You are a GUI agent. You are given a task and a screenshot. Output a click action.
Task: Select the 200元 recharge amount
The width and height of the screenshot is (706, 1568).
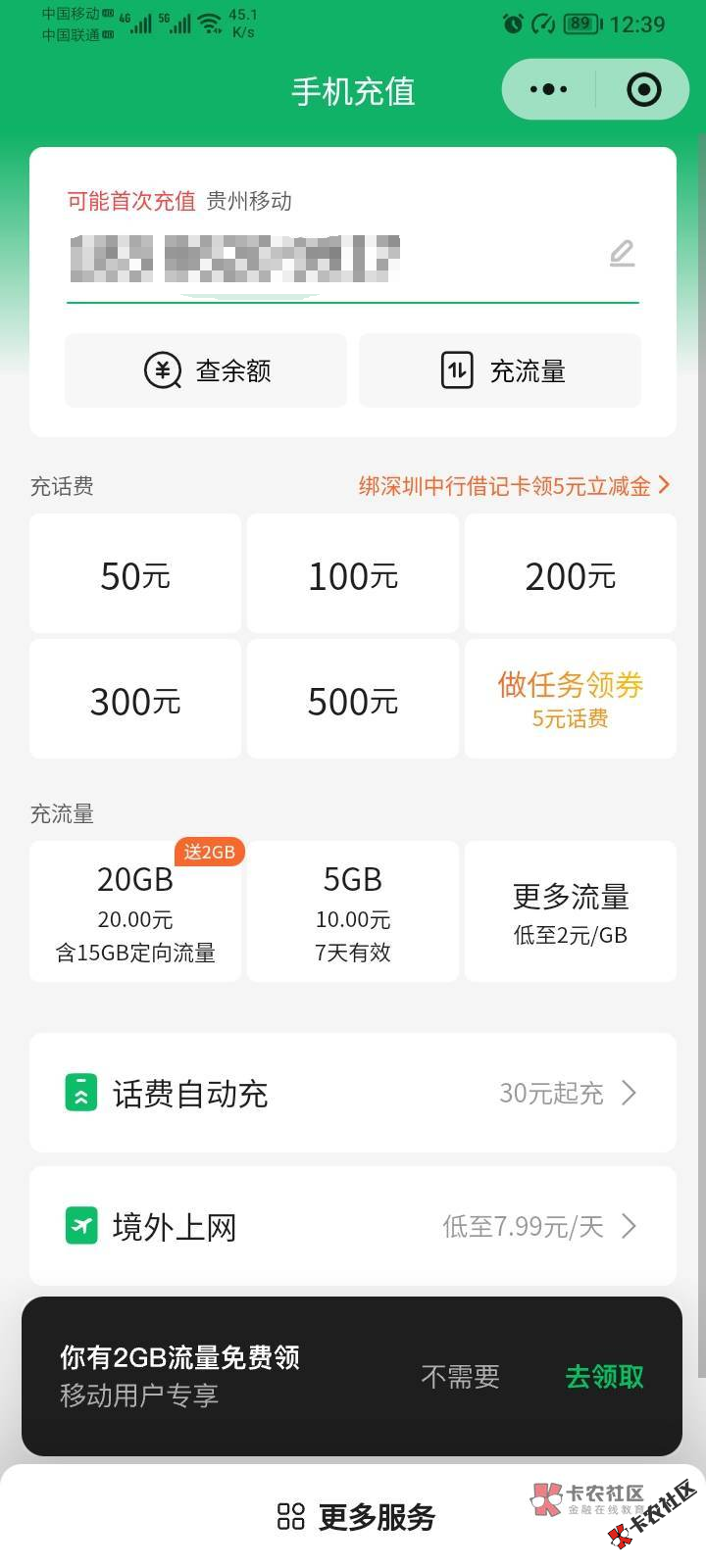click(x=570, y=575)
